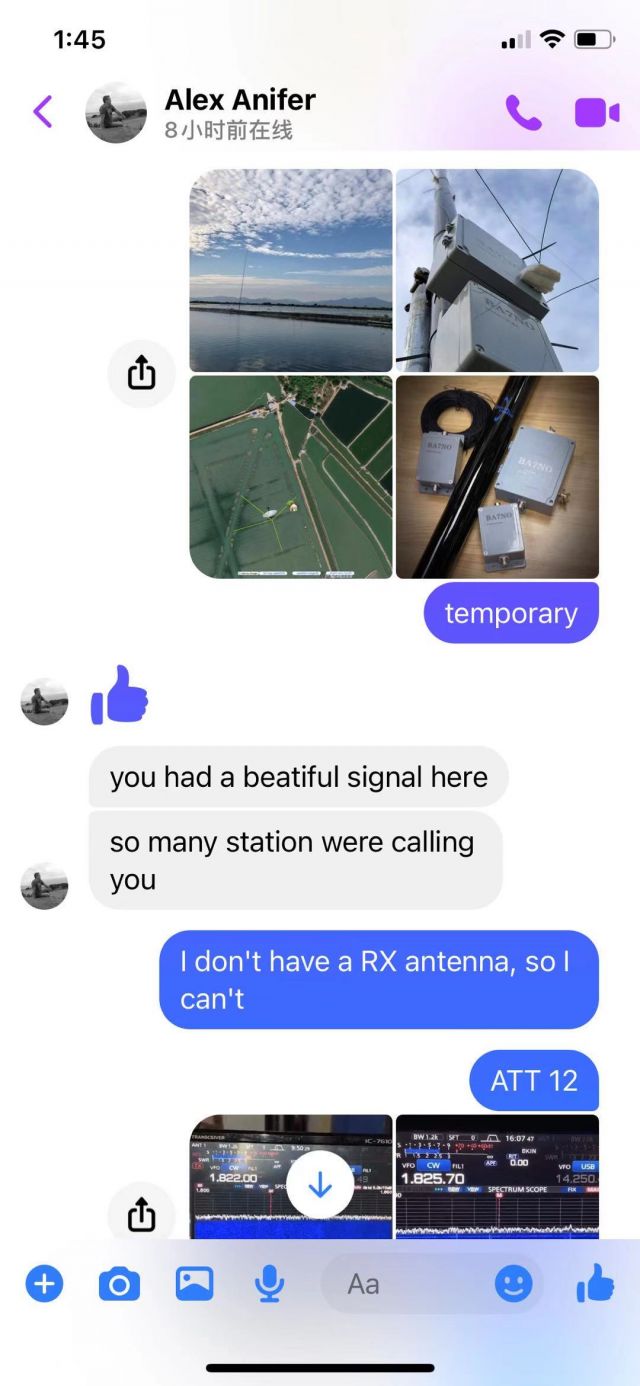Record a voice message
640x1386 pixels.
click(x=268, y=1283)
